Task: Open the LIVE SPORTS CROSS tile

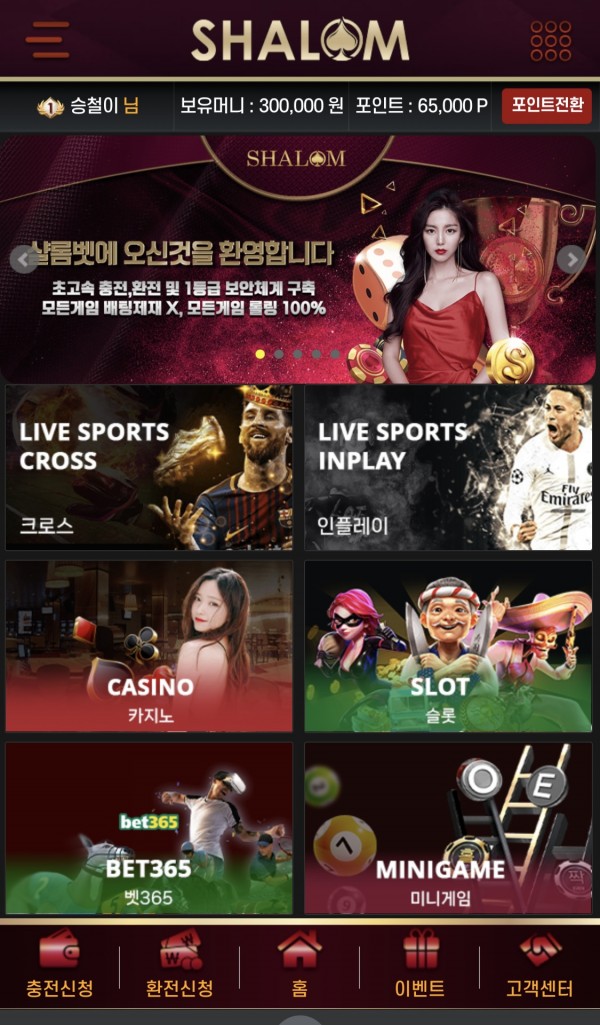Action: [x=150, y=467]
